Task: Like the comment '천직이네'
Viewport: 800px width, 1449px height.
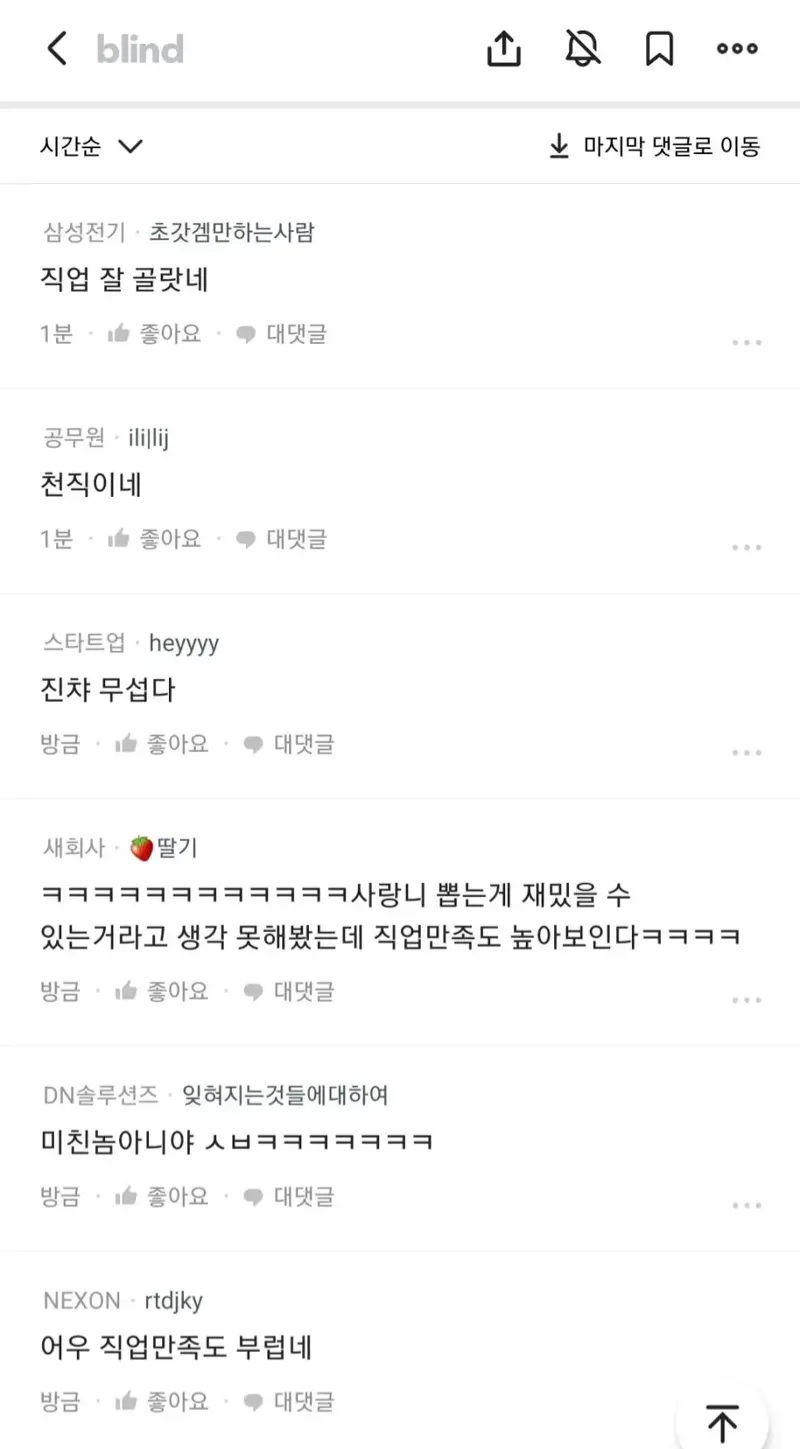Action: 154,539
